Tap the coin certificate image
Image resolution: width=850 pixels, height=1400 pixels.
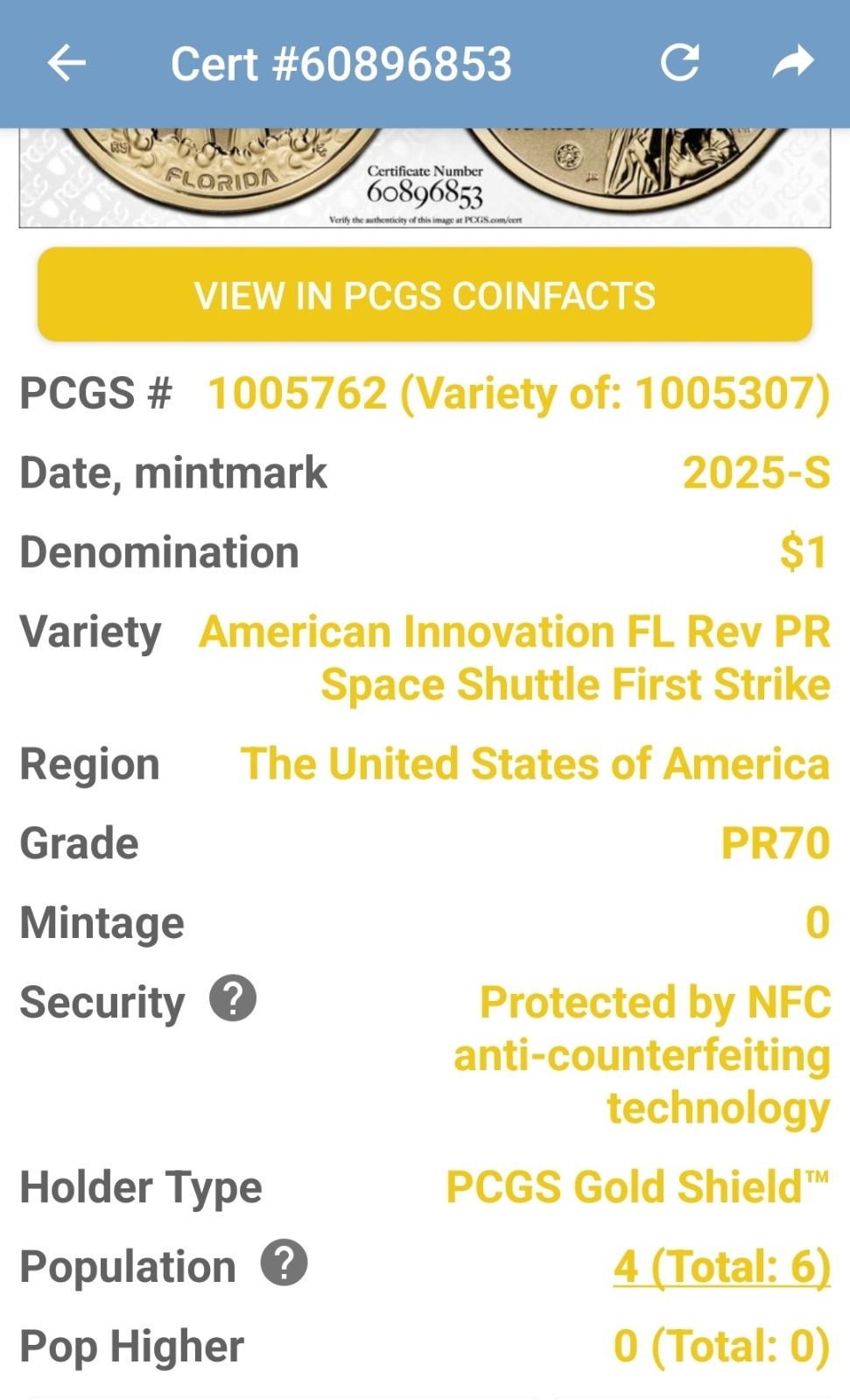(425, 175)
